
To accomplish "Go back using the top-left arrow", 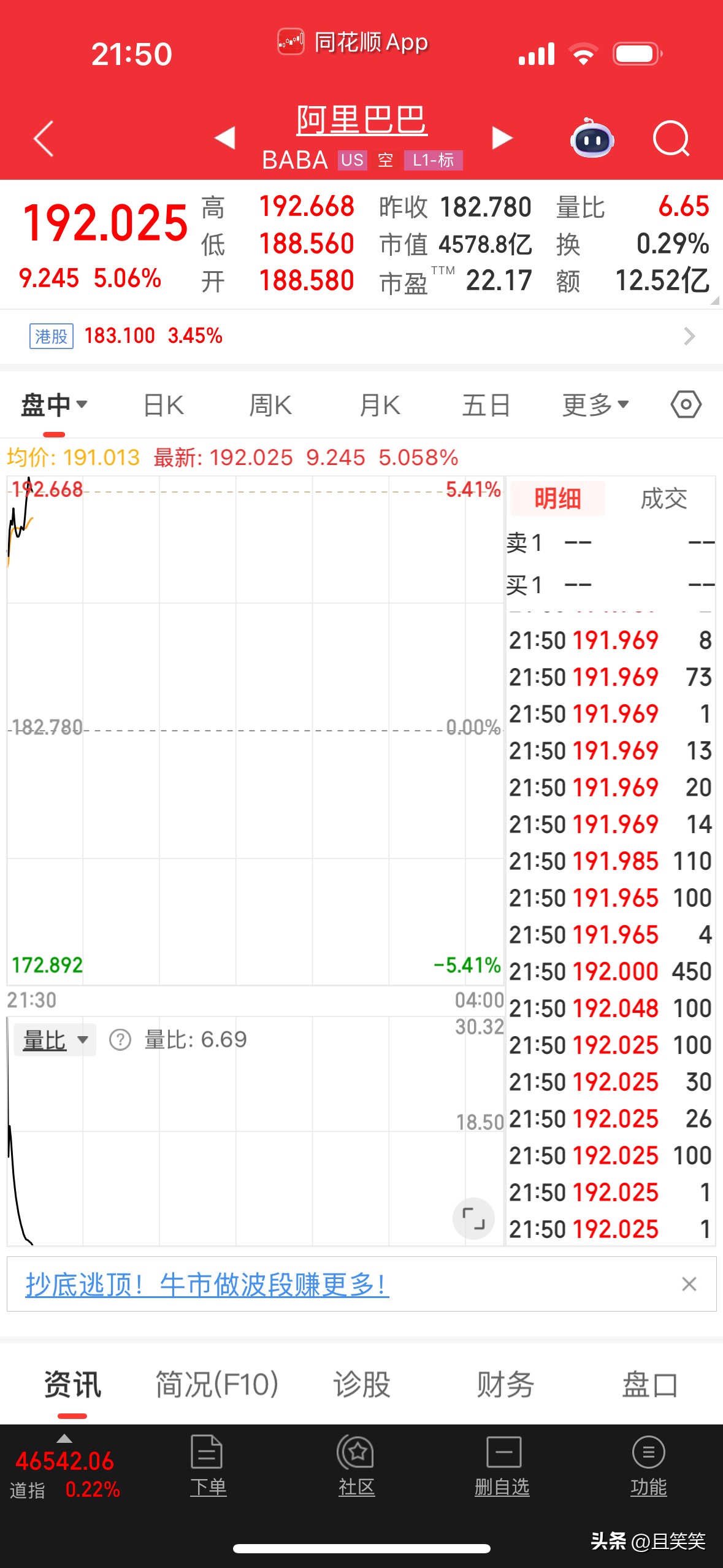I will [44, 138].
